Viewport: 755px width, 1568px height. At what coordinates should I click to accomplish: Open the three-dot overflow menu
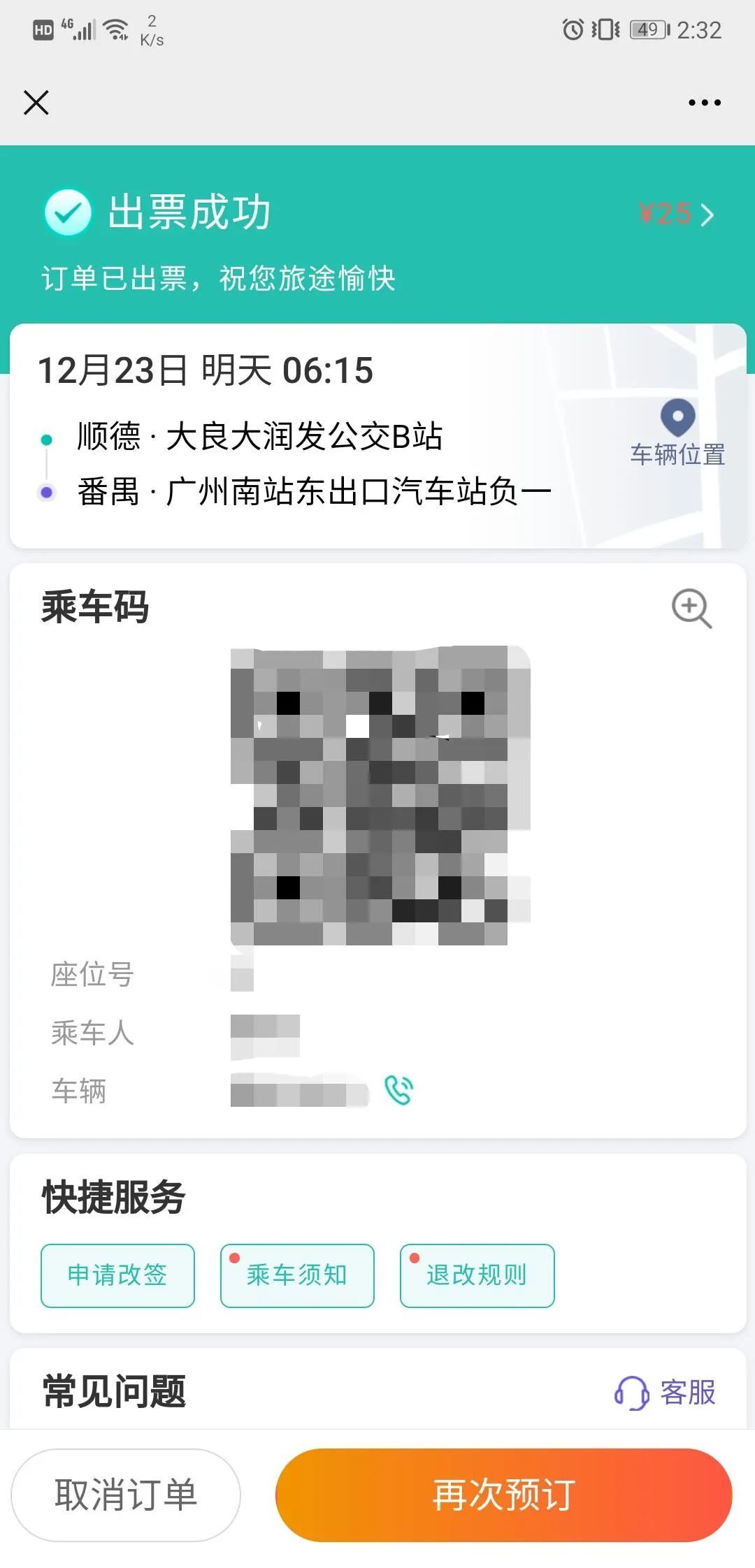coord(704,103)
